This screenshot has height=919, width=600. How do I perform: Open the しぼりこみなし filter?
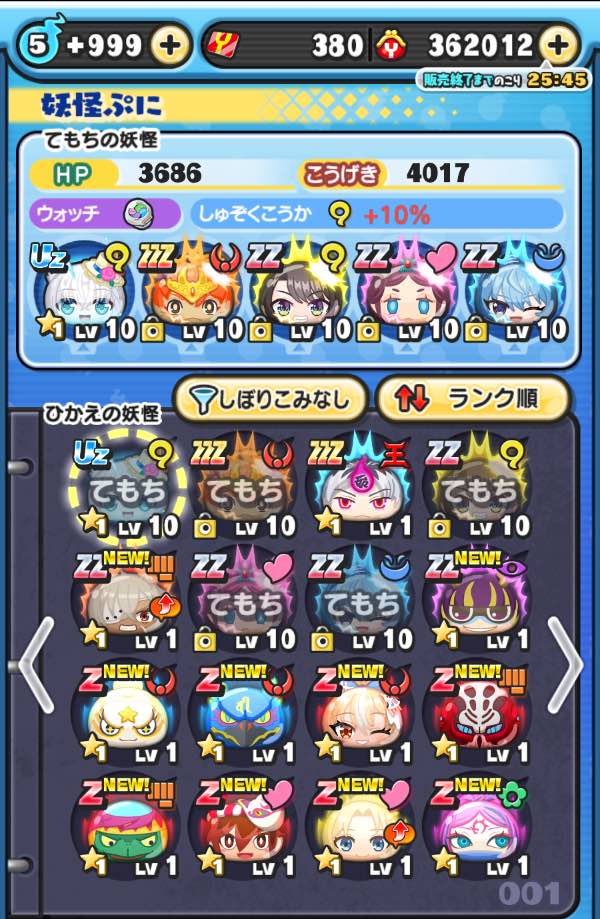[x=271, y=400]
